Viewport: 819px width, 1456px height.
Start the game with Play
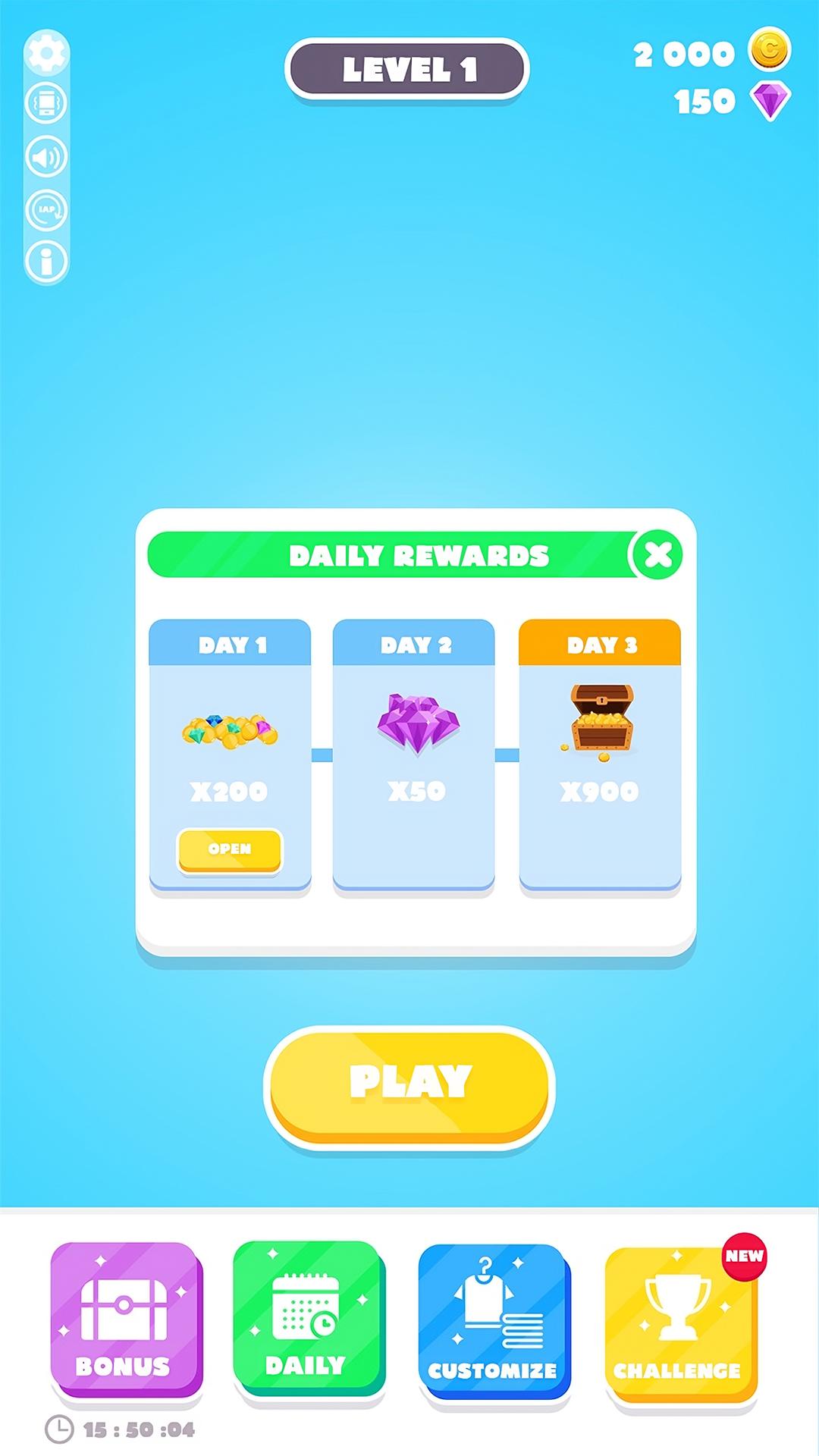(409, 1086)
